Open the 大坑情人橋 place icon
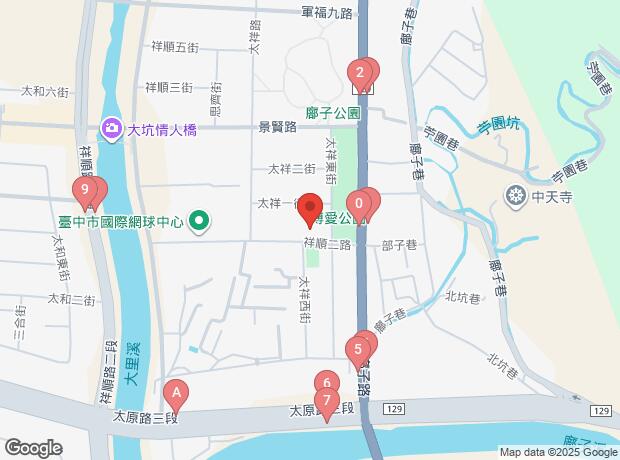This screenshot has width=620, height=460. pos(111,128)
